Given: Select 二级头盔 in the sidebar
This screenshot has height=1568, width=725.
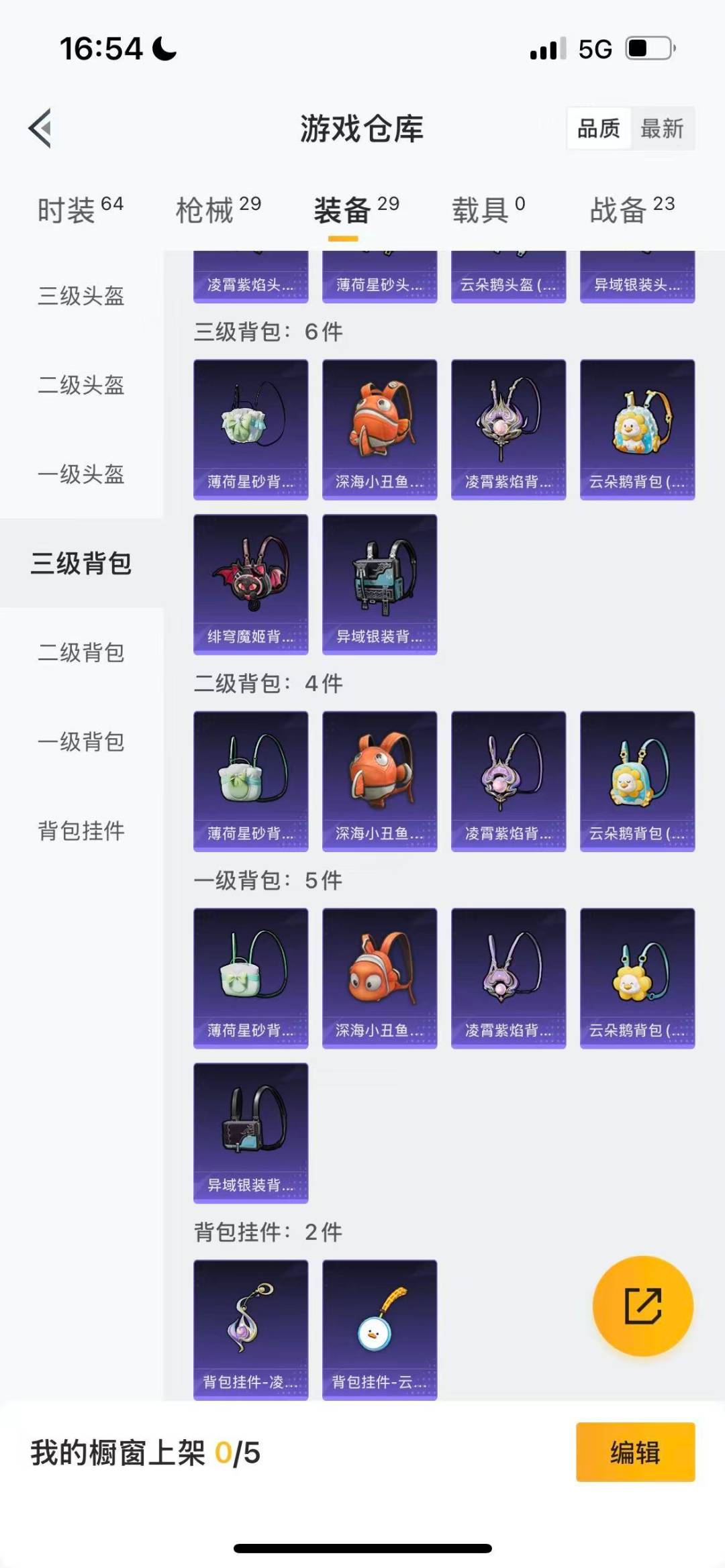Looking at the screenshot, I should coord(81,385).
